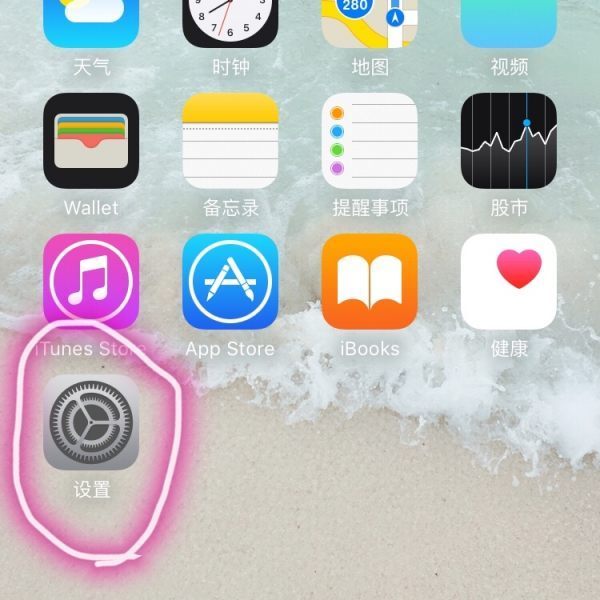Open the Stocks app (股市)
The width and height of the screenshot is (600, 600).
coord(508,141)
